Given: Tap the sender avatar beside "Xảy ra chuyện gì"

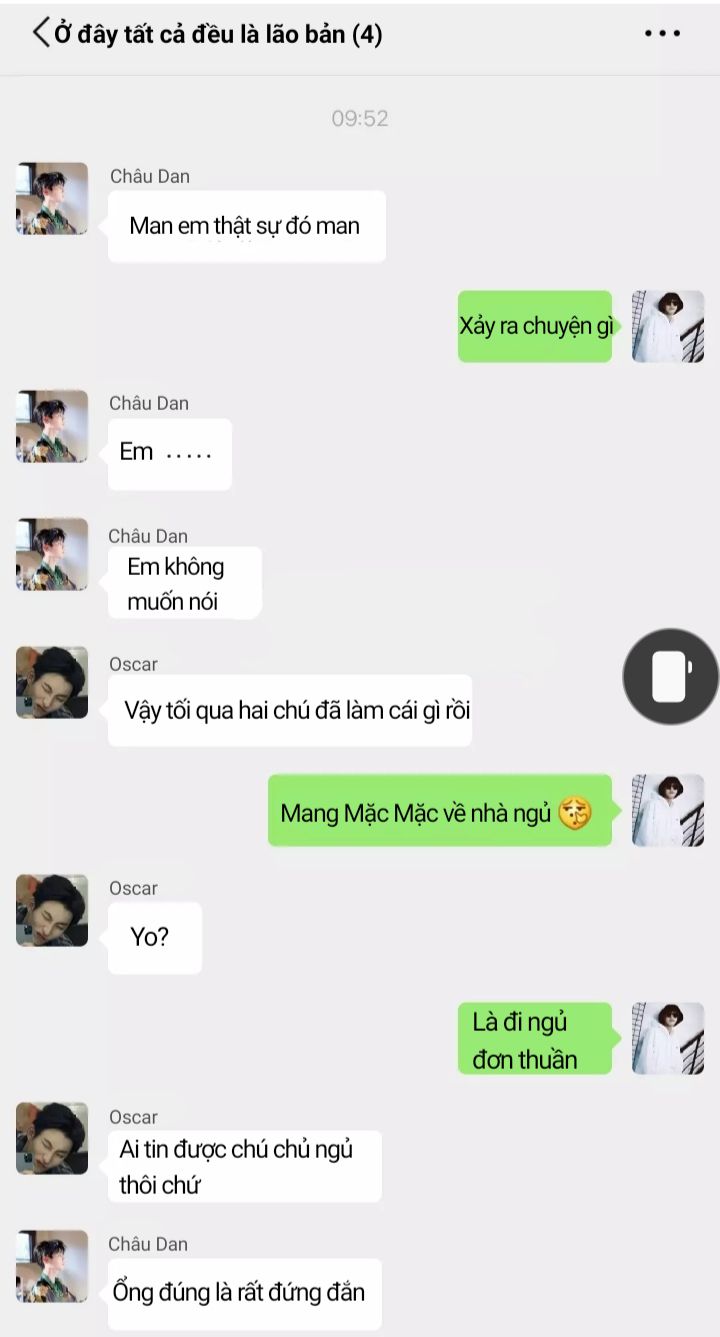Looking at the screenshot, I should click(668, 327).
